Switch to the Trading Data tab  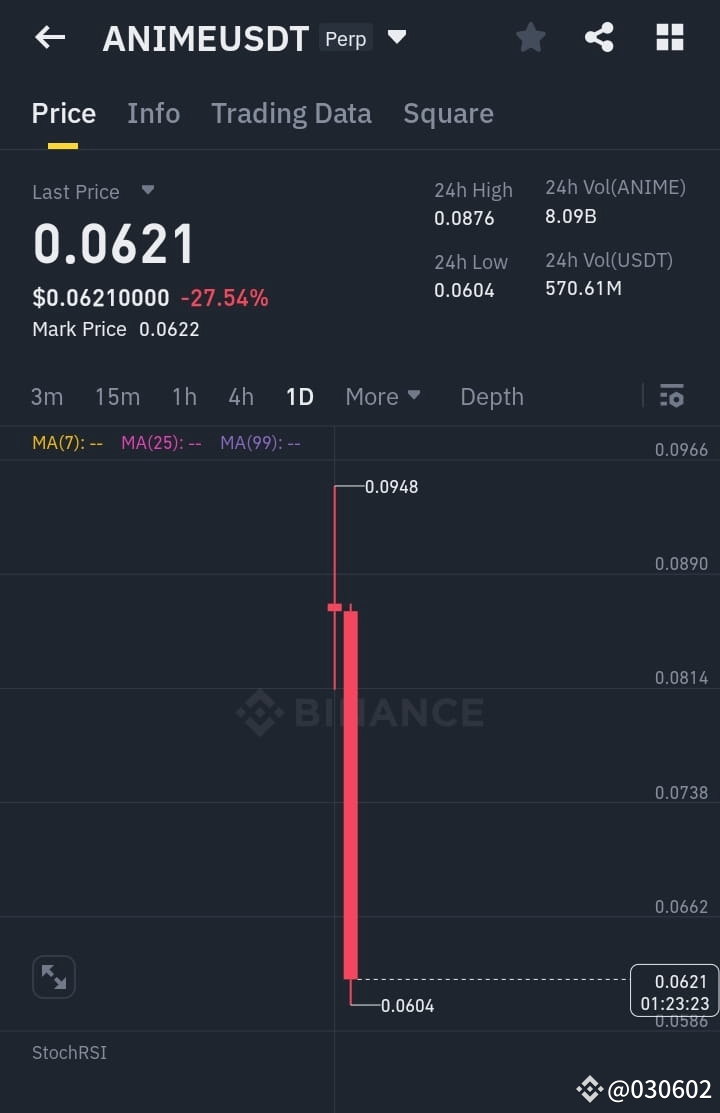(x=291, y=113)
